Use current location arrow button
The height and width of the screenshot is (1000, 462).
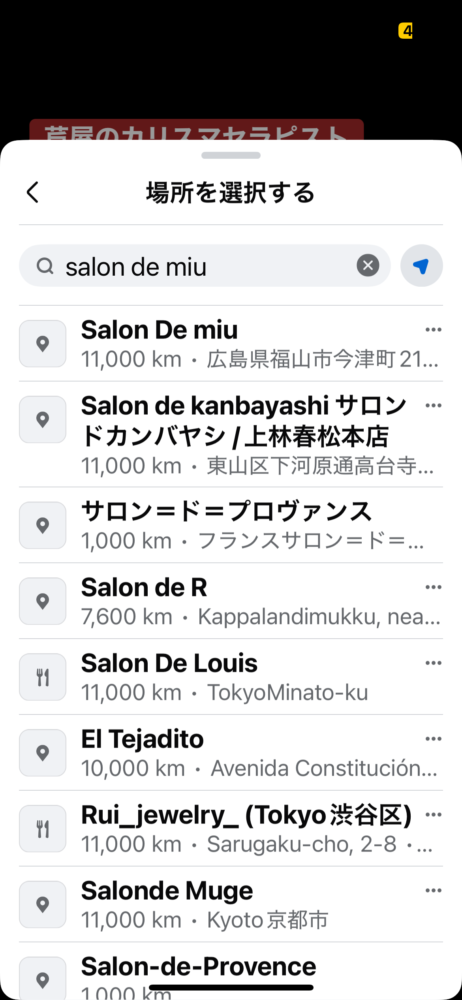pyautogui.click(x=421, y=266)
